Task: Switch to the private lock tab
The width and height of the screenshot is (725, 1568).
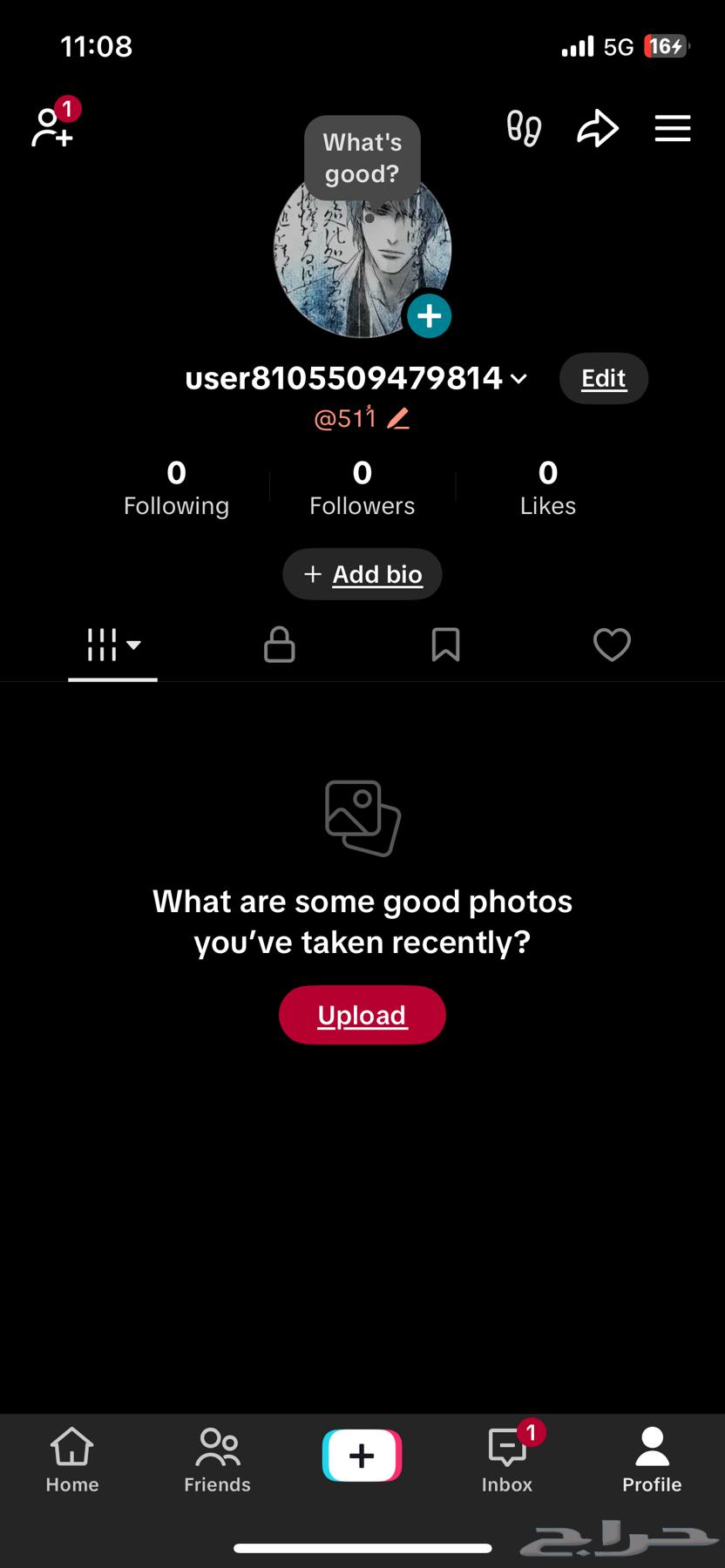Action: [280, 645]
